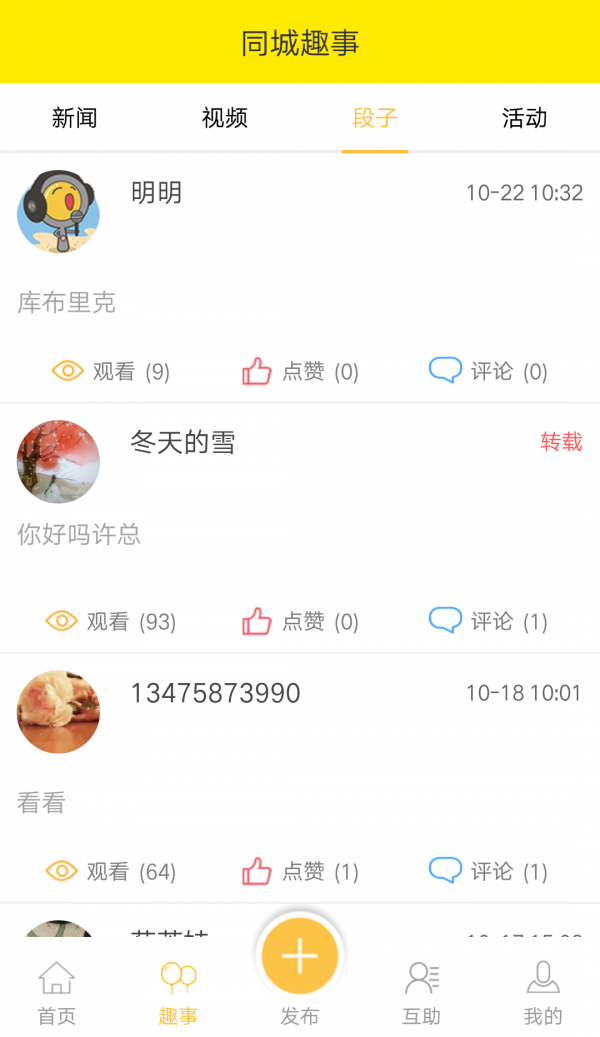This screenshot has width=600, height=1037.
Task: Open the 库布里克 post
Action: pos(67,303)
